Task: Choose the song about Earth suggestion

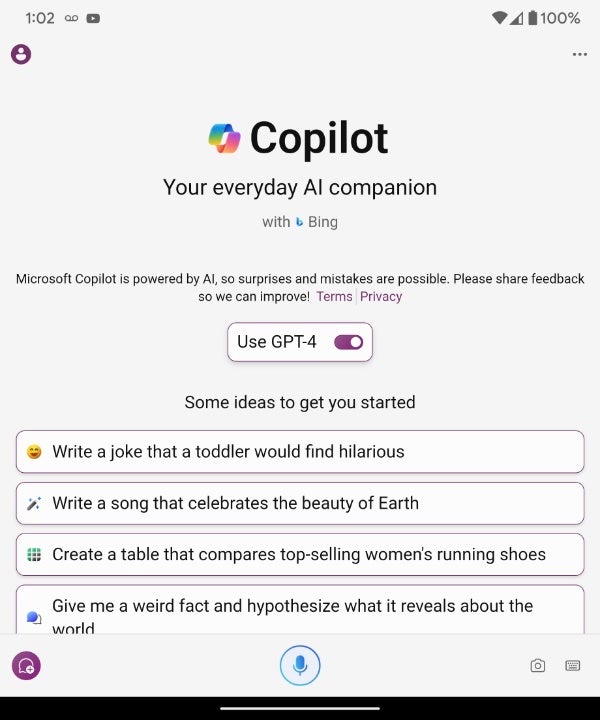Action: click(x=300, y=503)
